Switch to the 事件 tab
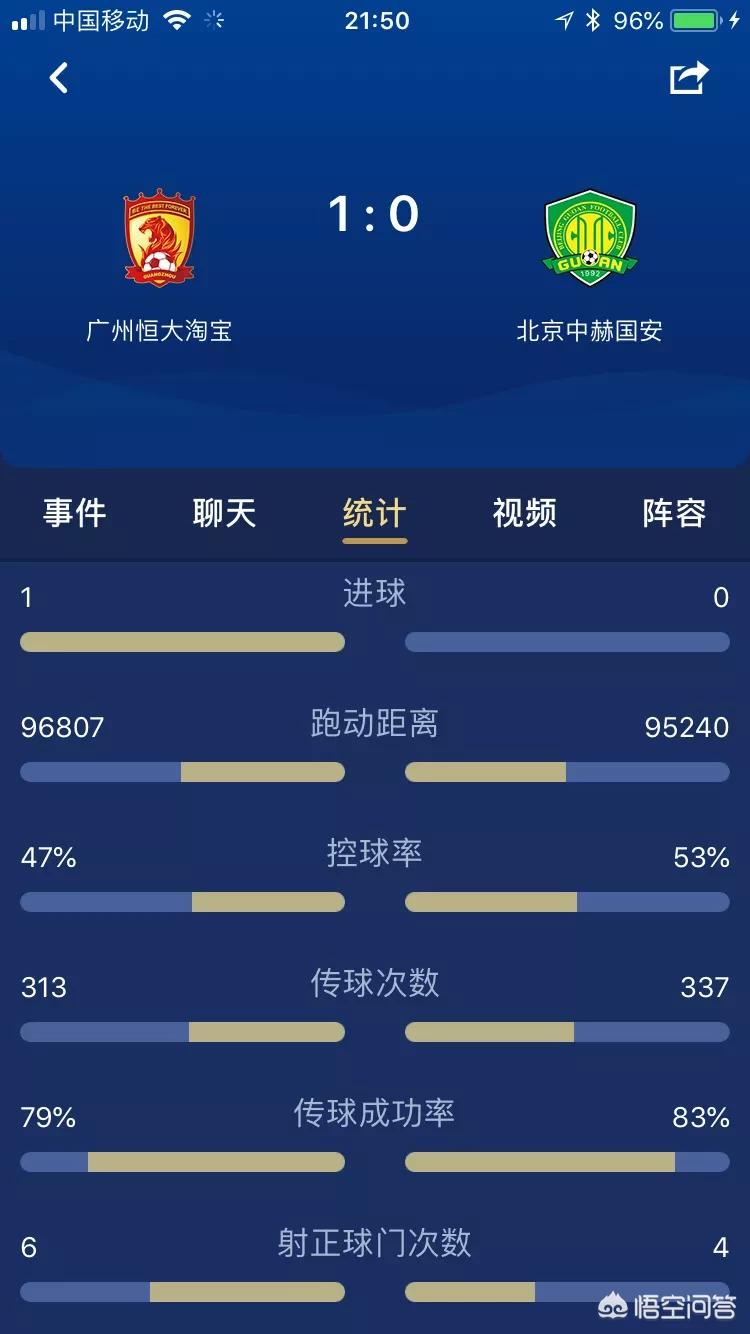The height and width of the screenshot is (1334, 750). 75,513
